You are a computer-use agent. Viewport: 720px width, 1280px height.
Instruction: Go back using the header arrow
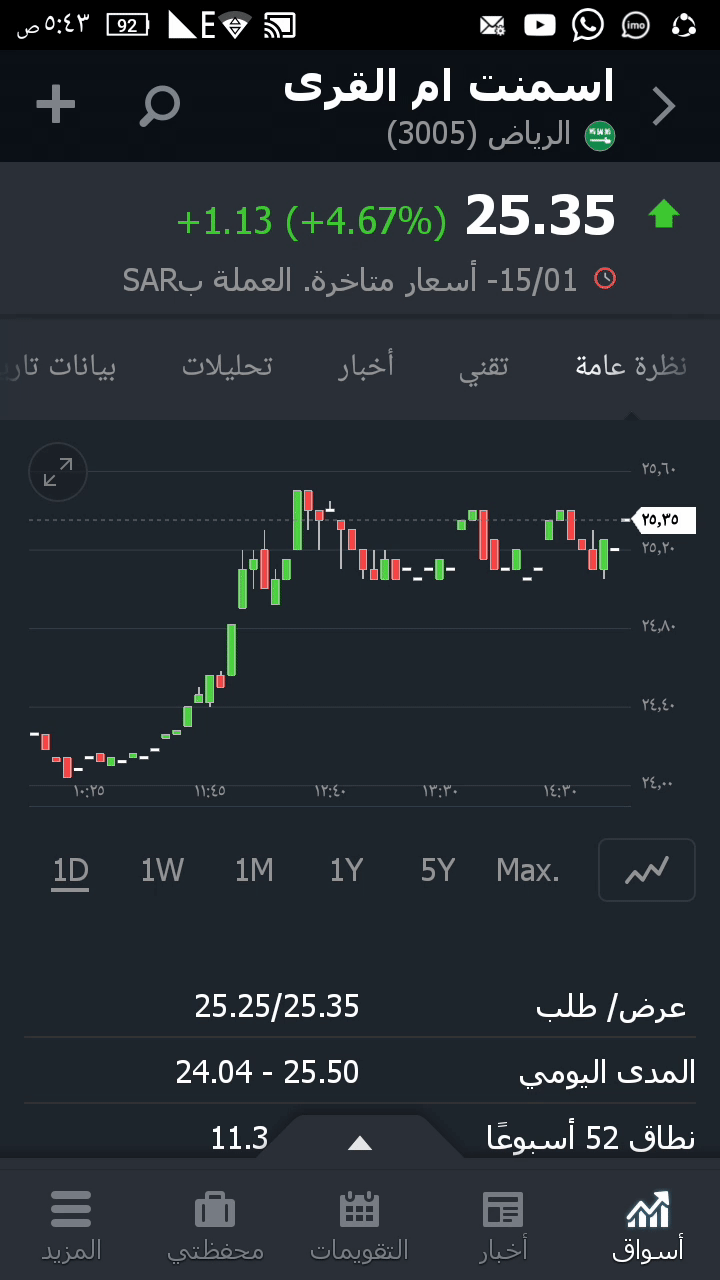pyautogui.click(x=664, y=106)
